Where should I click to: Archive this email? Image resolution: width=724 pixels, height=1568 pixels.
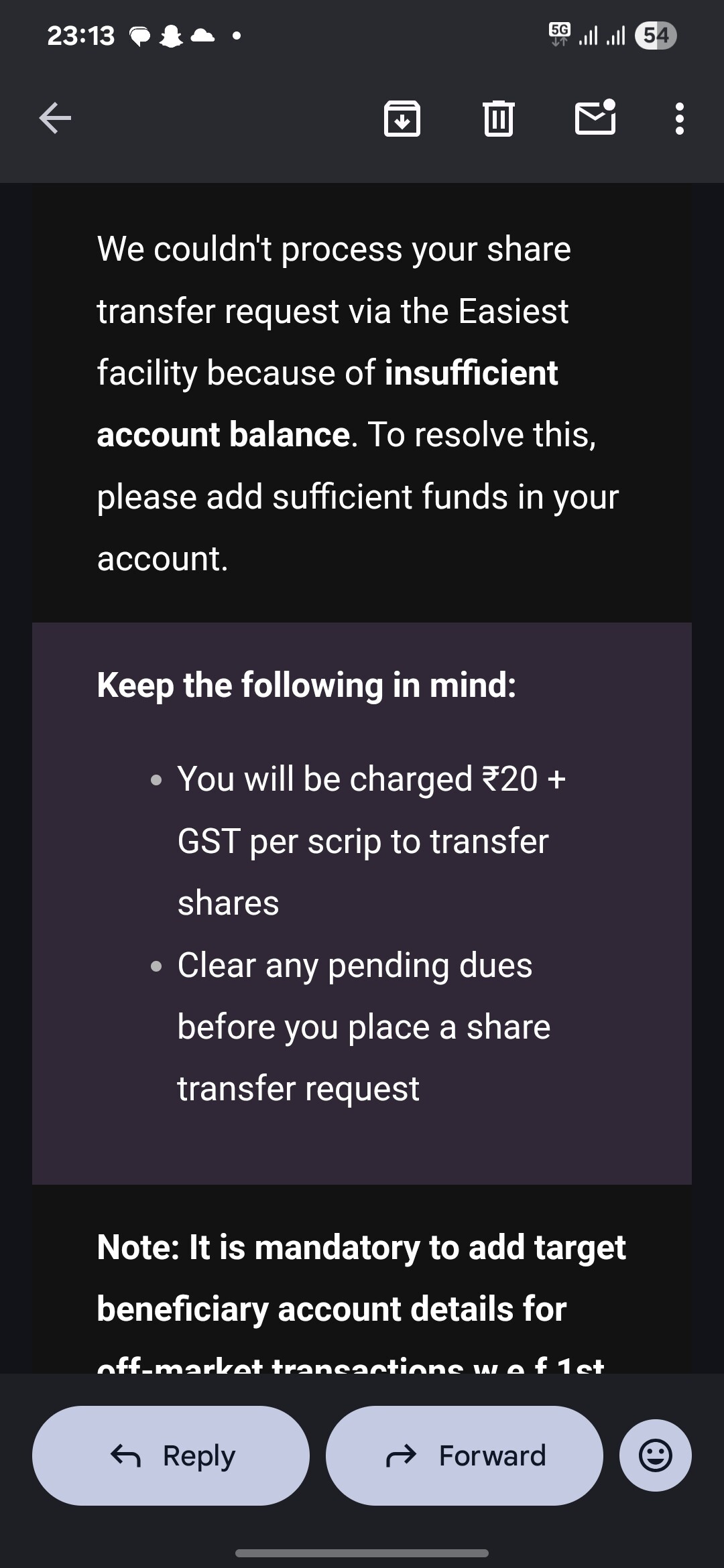click(402, 119)
